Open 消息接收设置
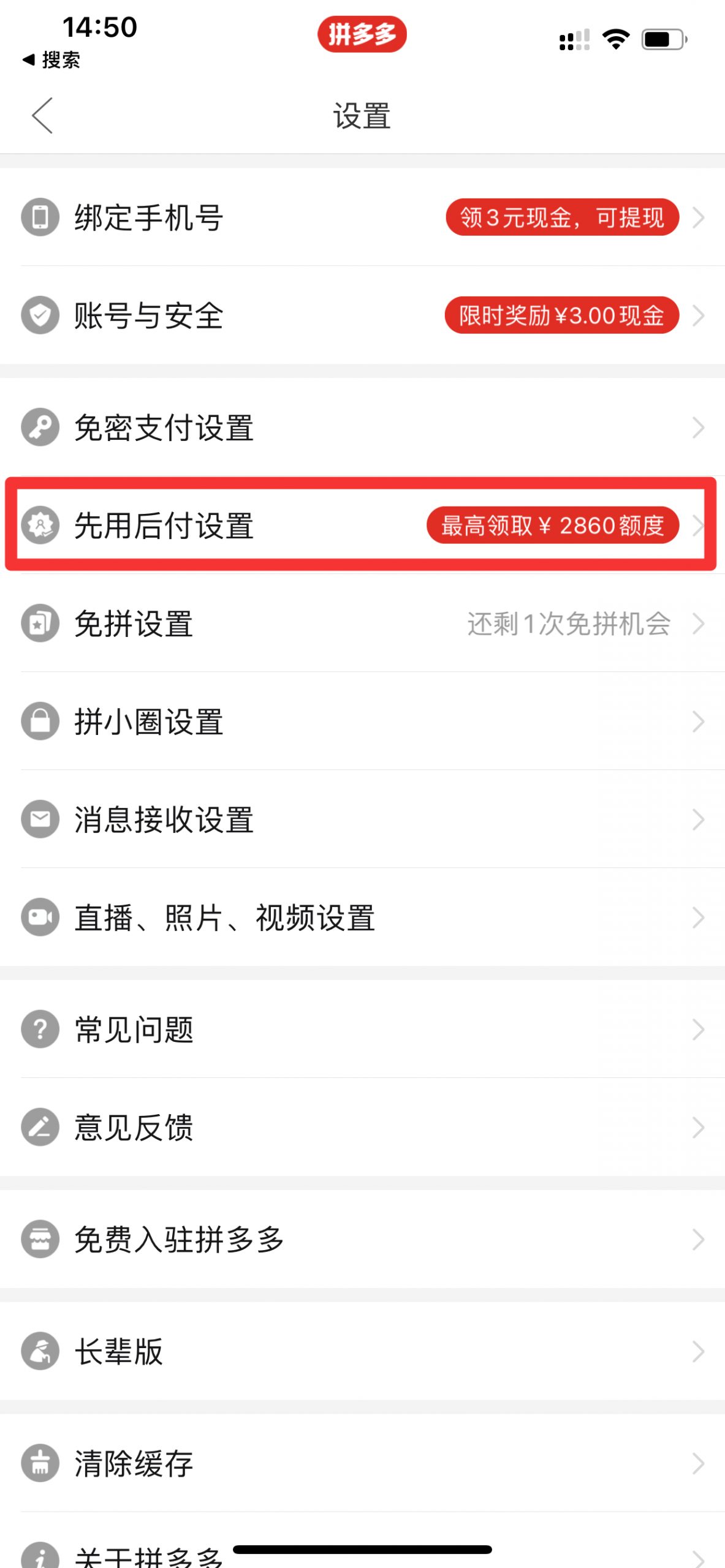This screenshot has height=1568, width=725. (x=362, y=820)
